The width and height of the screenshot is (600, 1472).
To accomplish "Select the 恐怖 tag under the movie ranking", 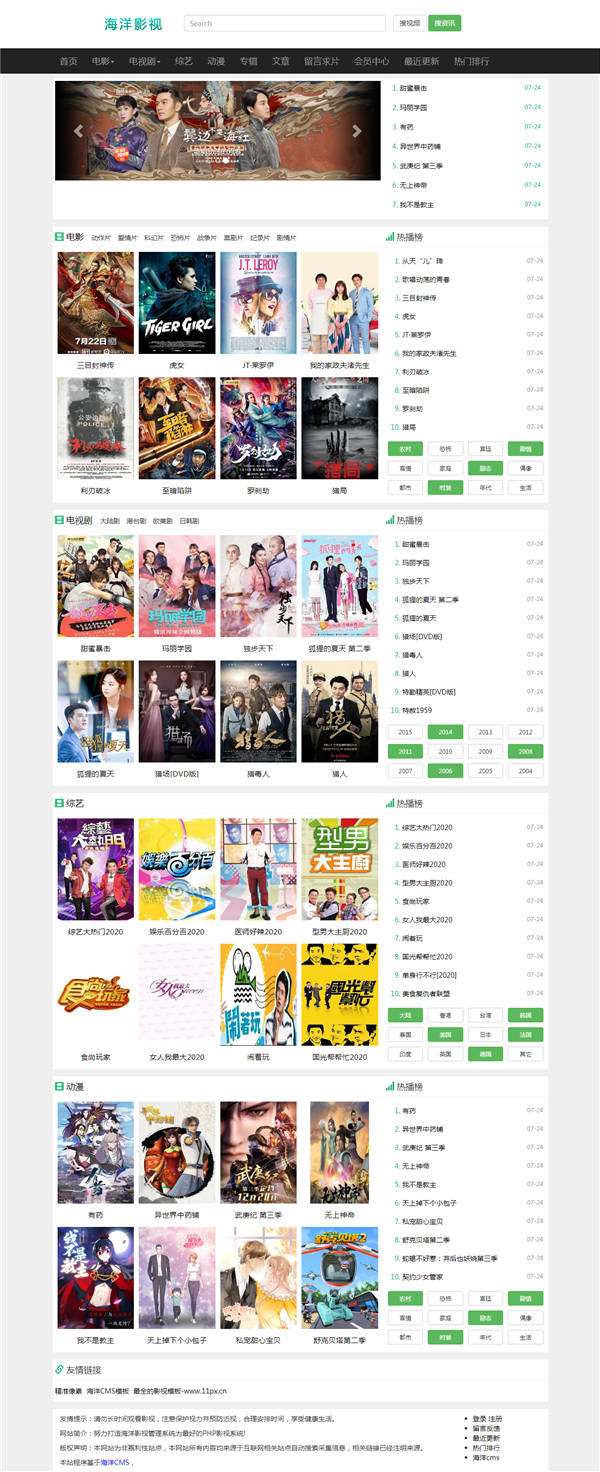I will click(x=445, y=449).
